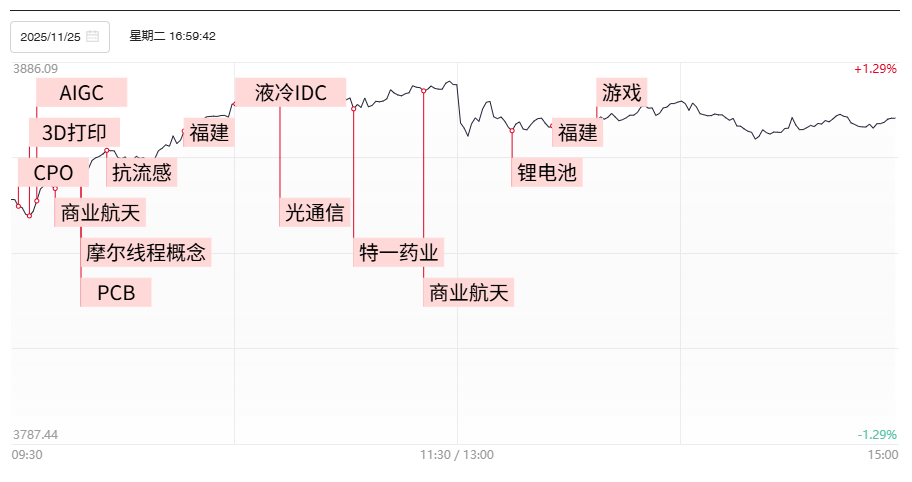Select the PCB hotspot tag
The image size is (912, 482).
(x=116, y=292)
